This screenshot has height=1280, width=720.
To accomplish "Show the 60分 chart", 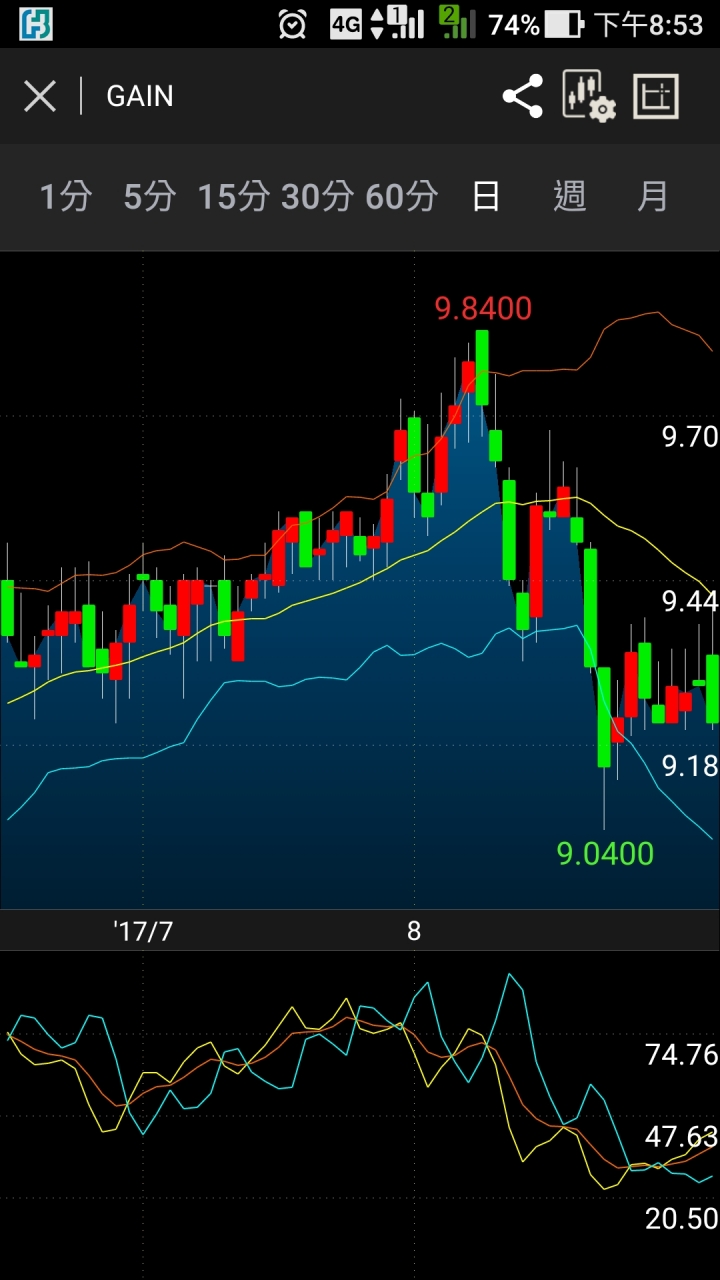I will tap(401, 197).
